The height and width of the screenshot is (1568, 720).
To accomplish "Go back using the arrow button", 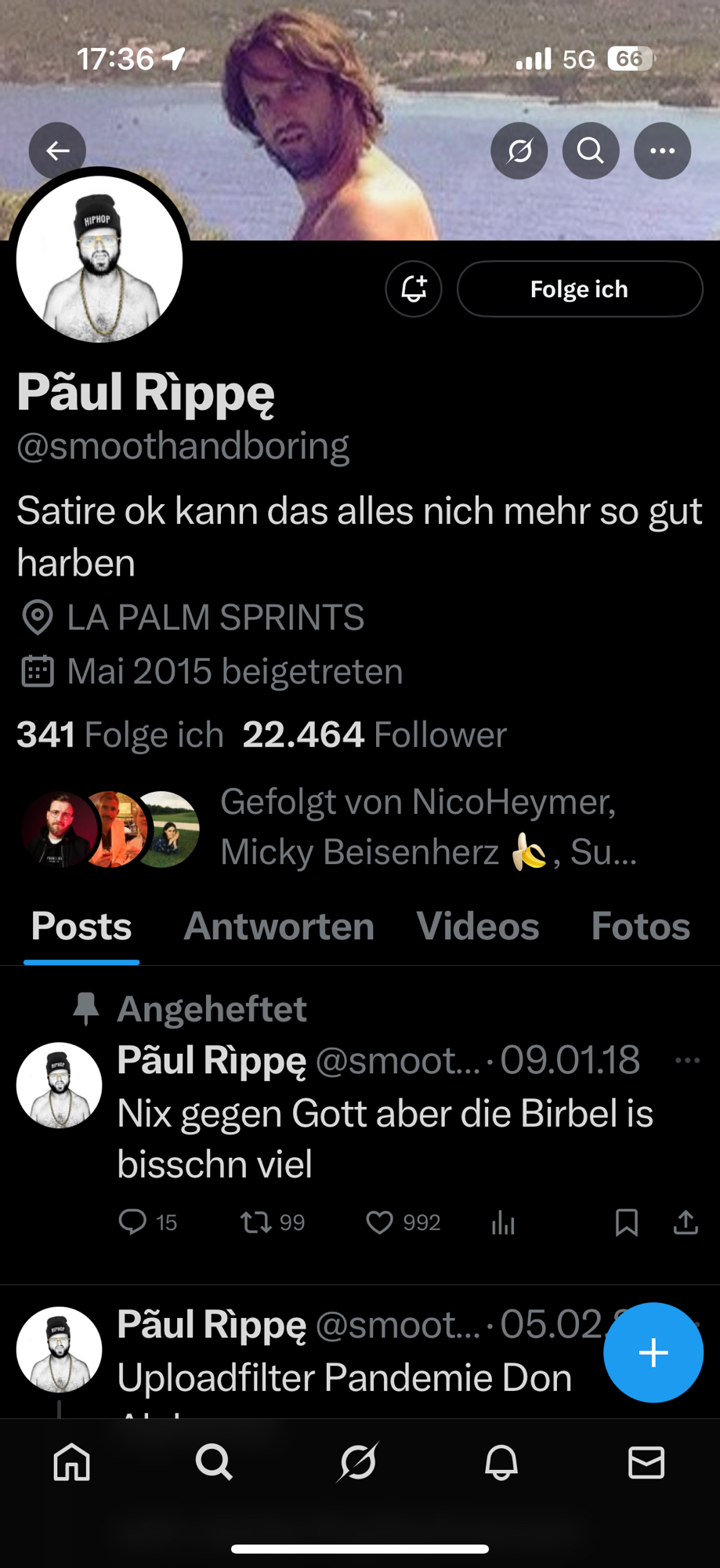I will pyautogui.click(x=57, y=151).
